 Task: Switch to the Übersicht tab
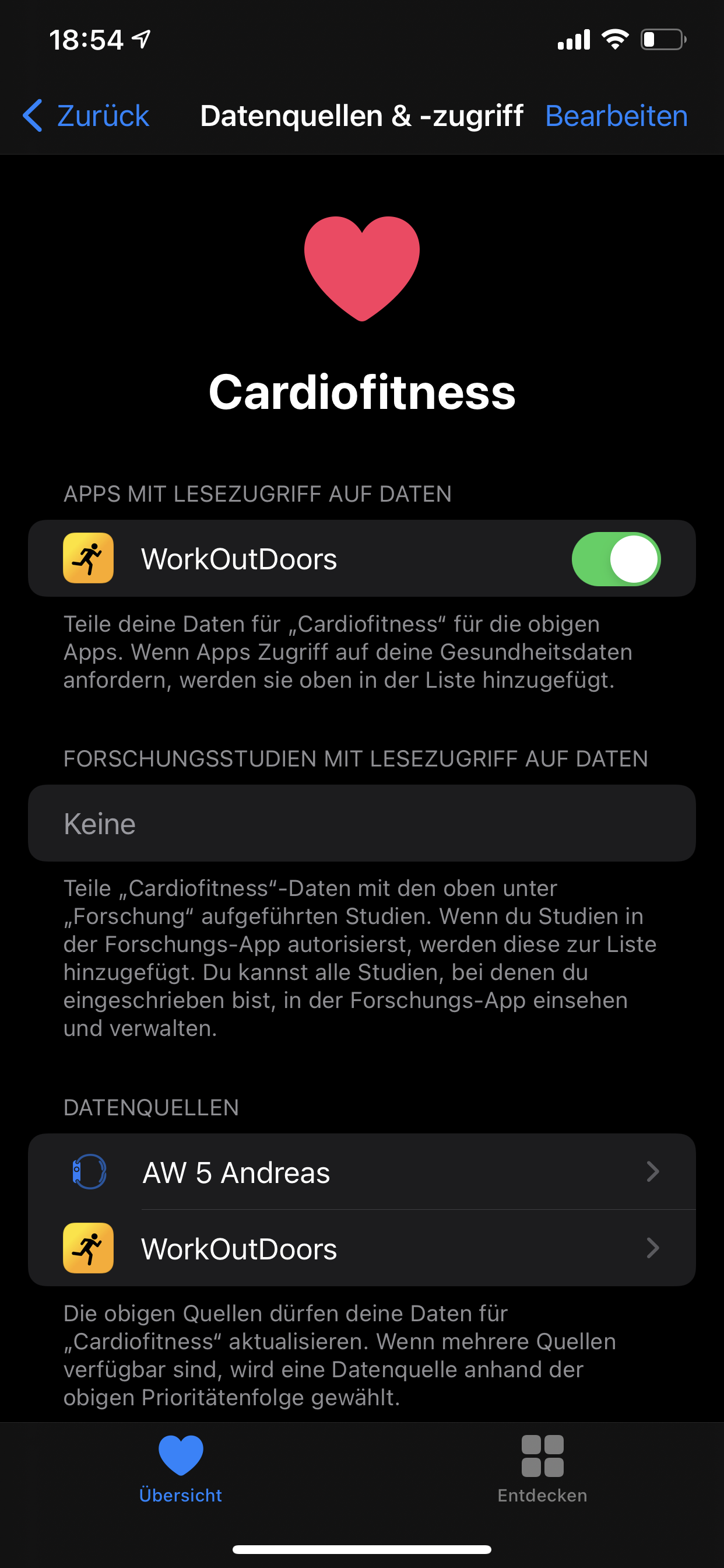pos(181,1468)
